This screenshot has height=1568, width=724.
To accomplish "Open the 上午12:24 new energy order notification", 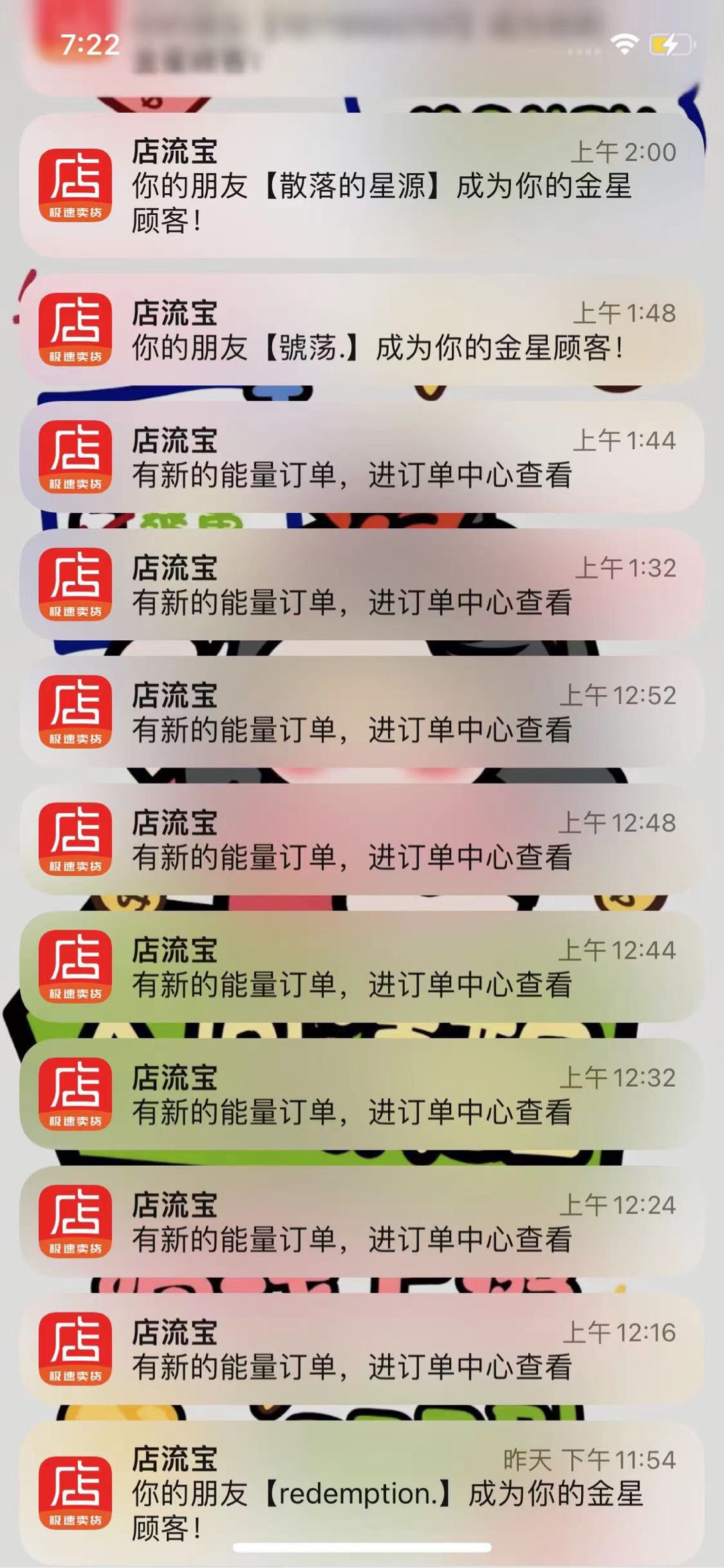I will click(x=362, y=1221).
